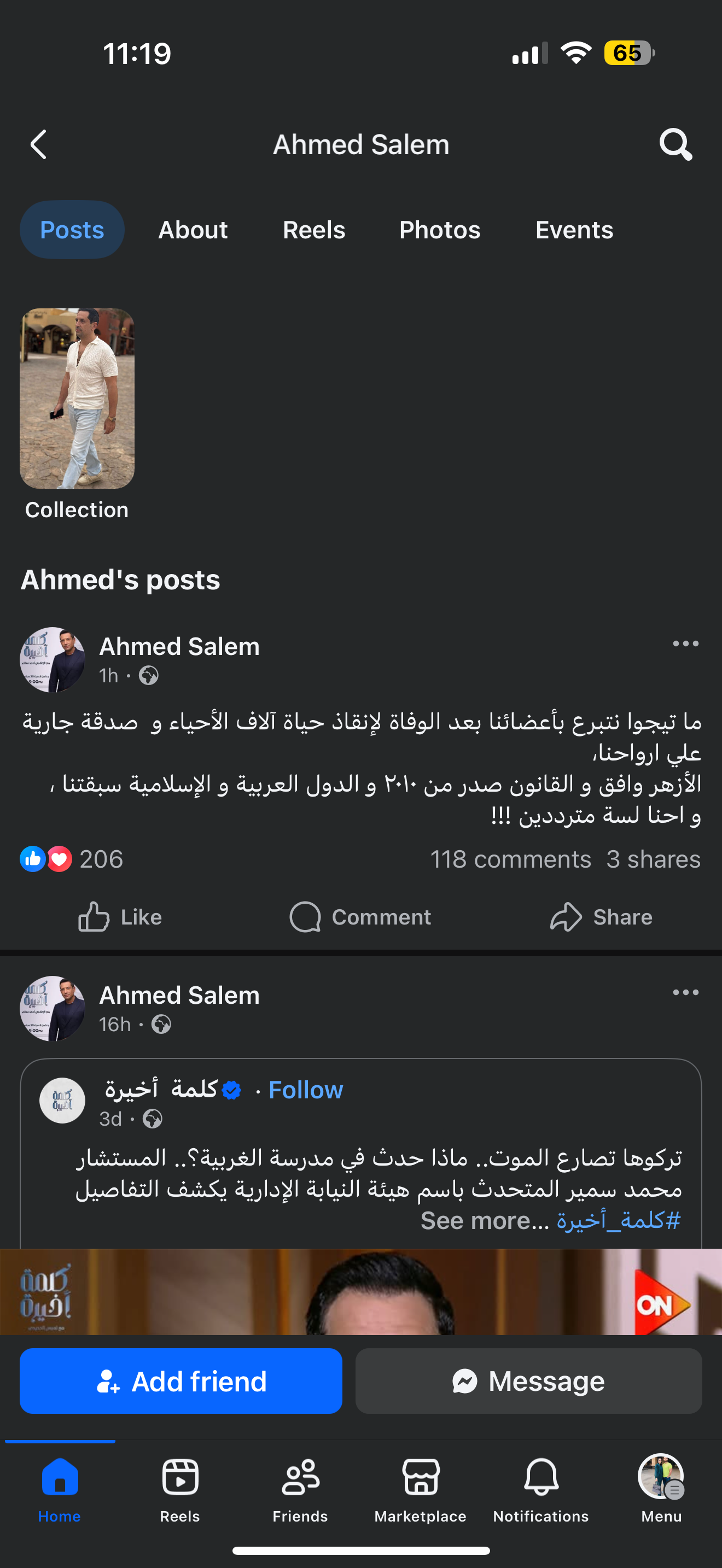Comment on the 1h post
This screenshot has width=722, height=1568.
(360, 917)
